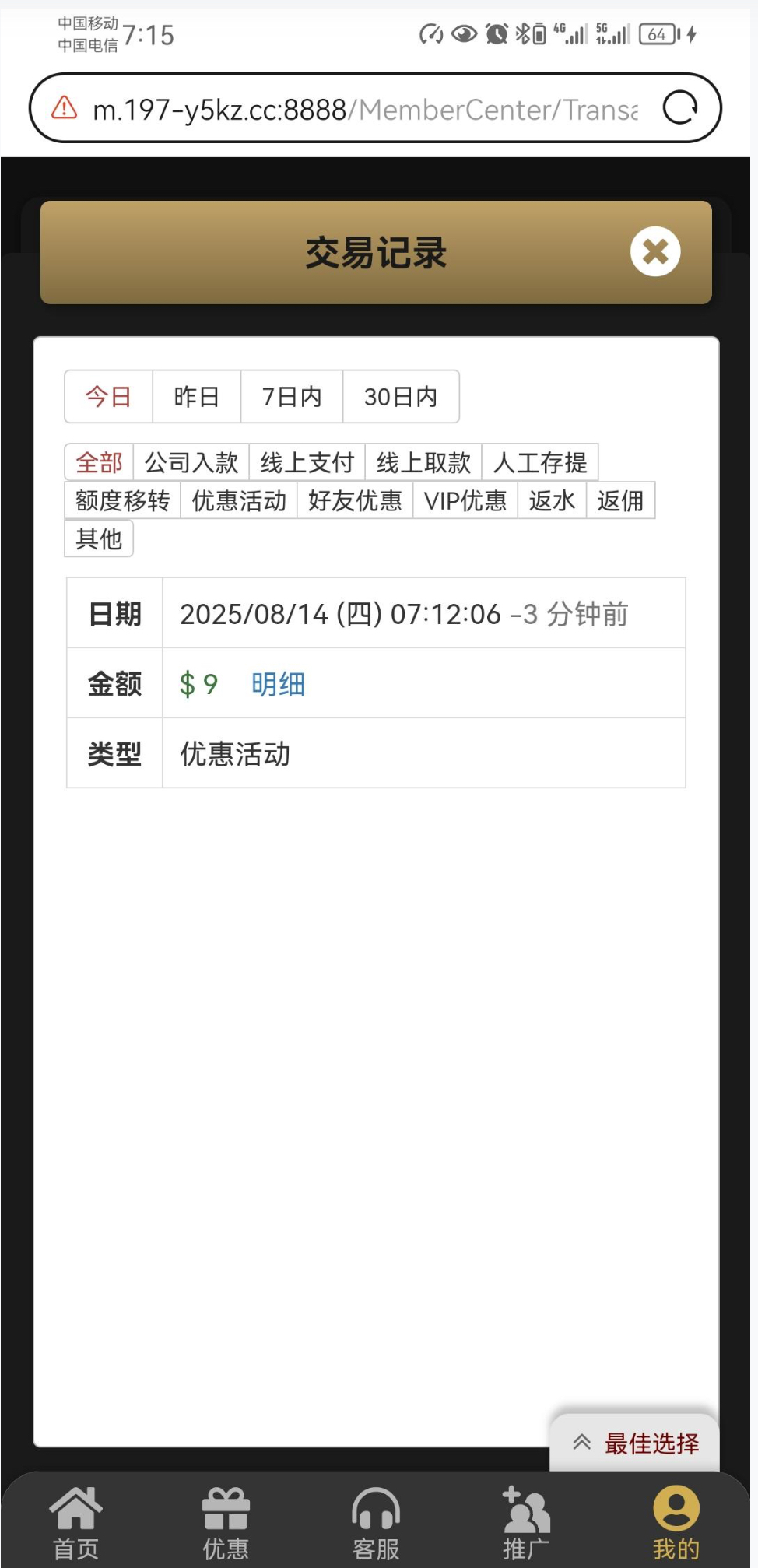Viewport: 758px width, 1568px height.
Task: Open the 客服 tab
Action: (376, 1523)
